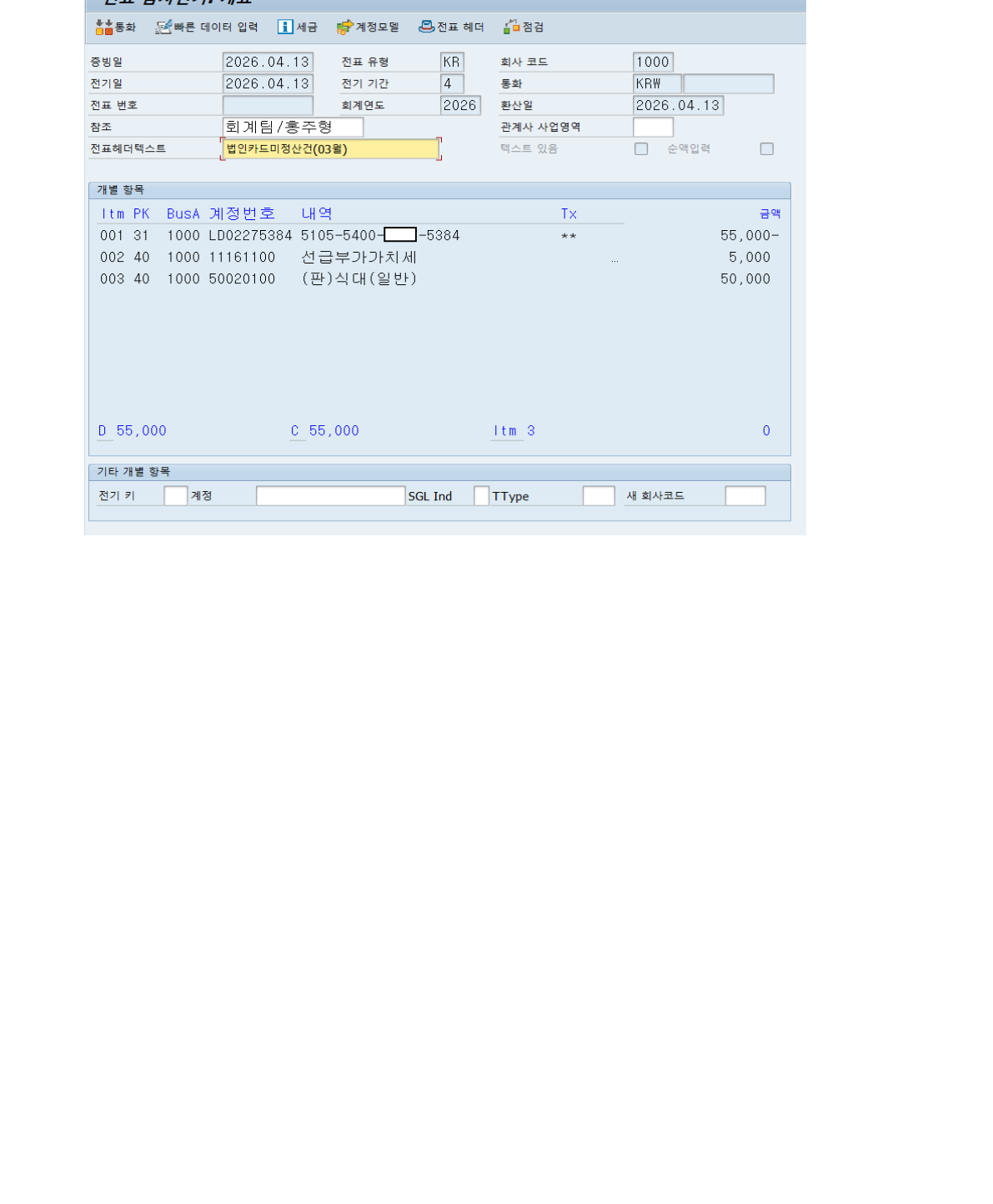993x1204 pixels.
Task: Edit the 참조 field
Action: [x=293, y=128]
